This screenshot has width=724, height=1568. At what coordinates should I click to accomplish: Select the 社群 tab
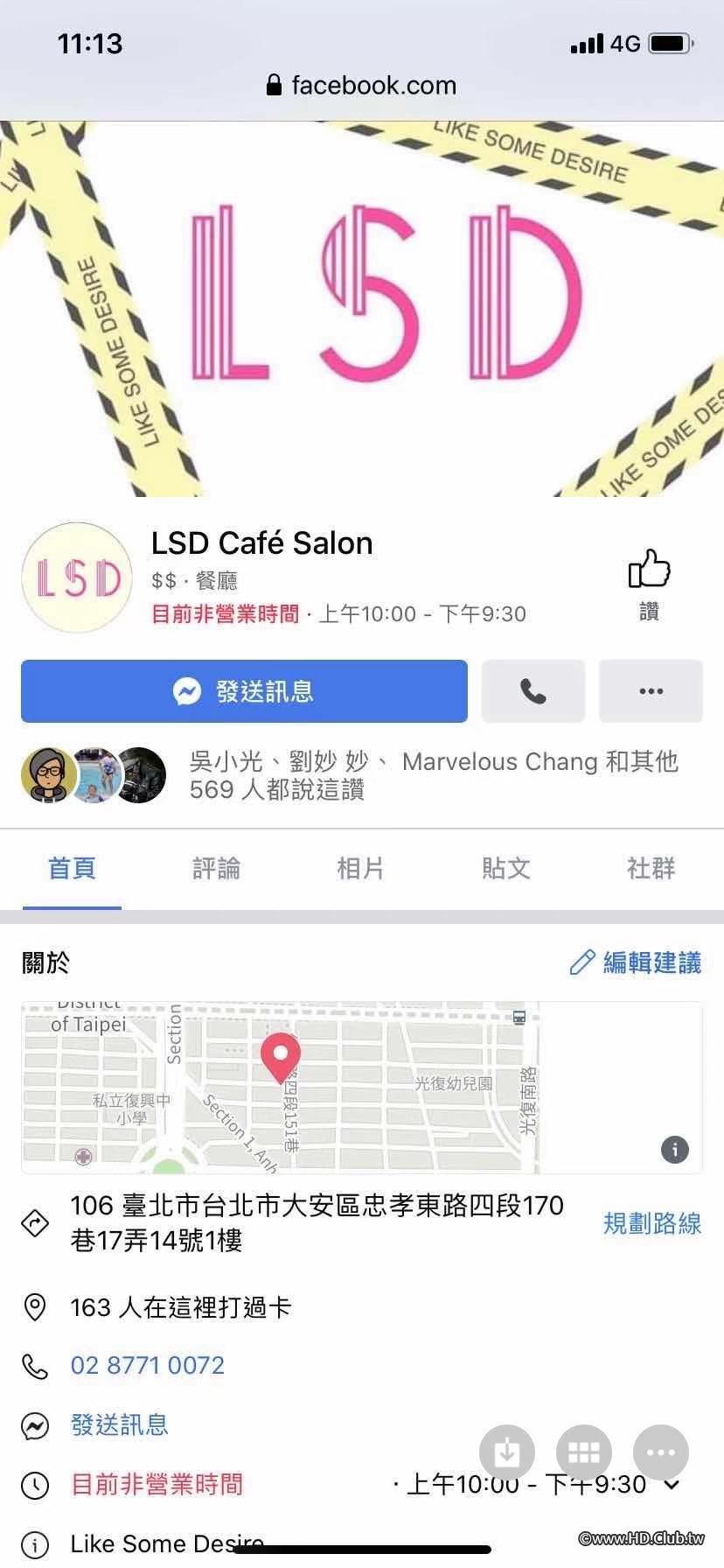pos(651,868)
